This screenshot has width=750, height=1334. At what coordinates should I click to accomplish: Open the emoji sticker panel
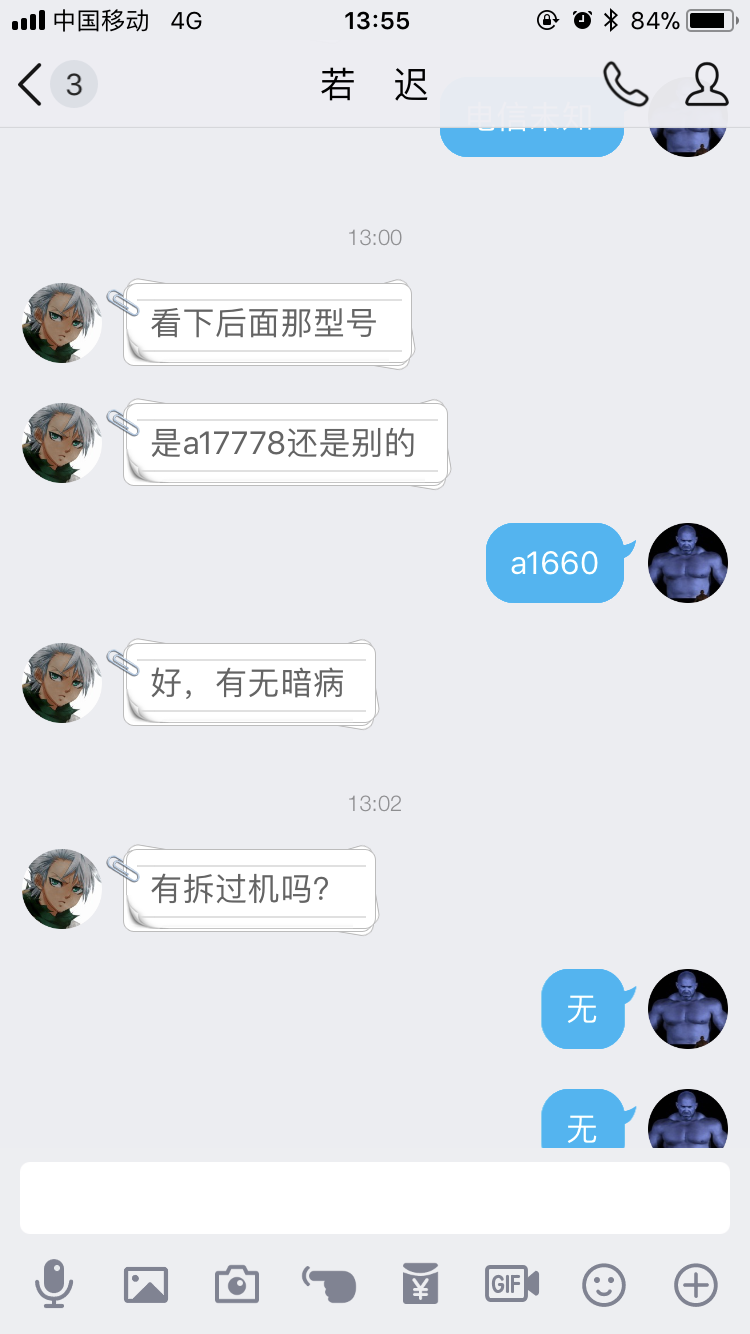604,1284
